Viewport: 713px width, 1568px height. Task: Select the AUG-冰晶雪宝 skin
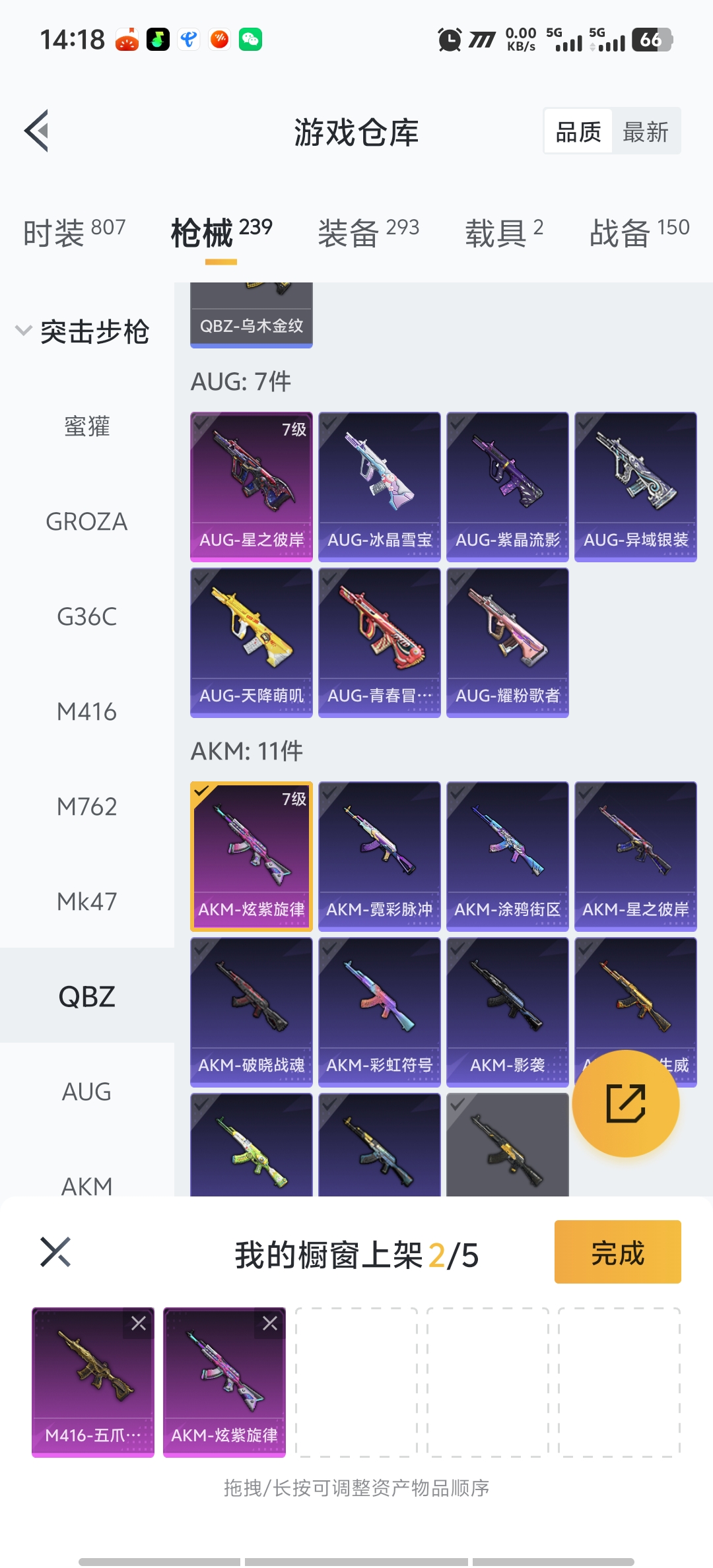tap(379, 486)
